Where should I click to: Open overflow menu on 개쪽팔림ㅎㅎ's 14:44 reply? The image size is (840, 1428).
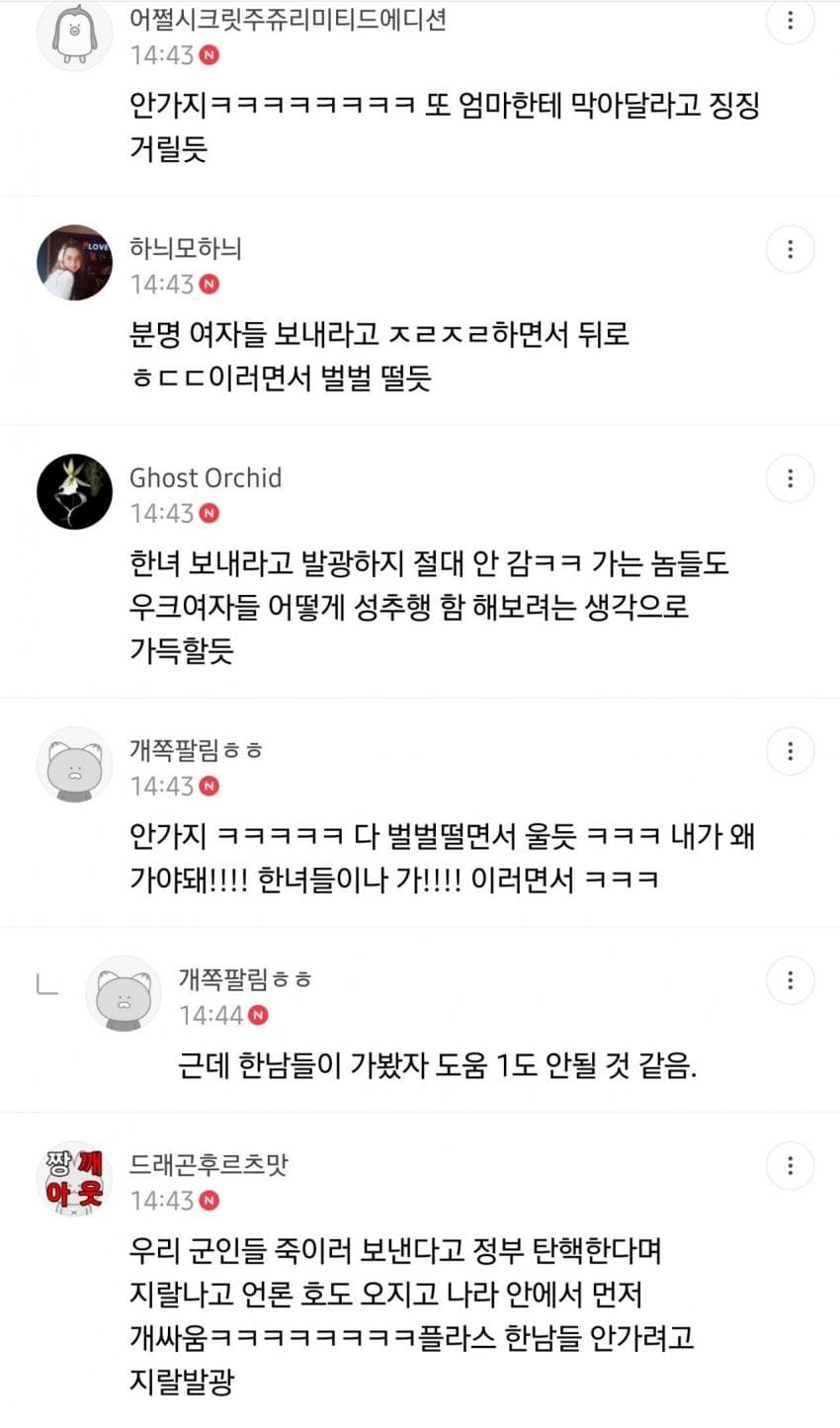(790, 981)
